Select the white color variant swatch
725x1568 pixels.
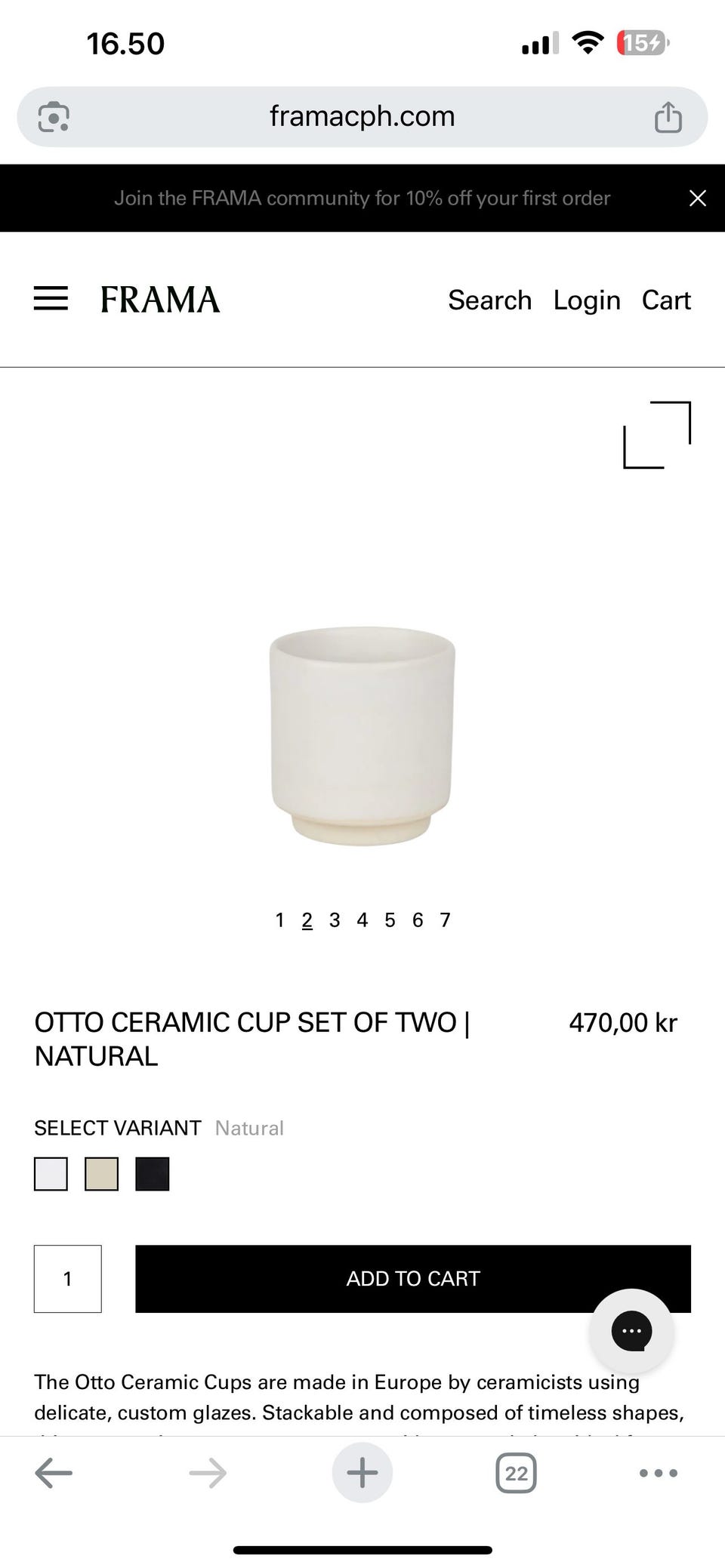click(51, 1174)
